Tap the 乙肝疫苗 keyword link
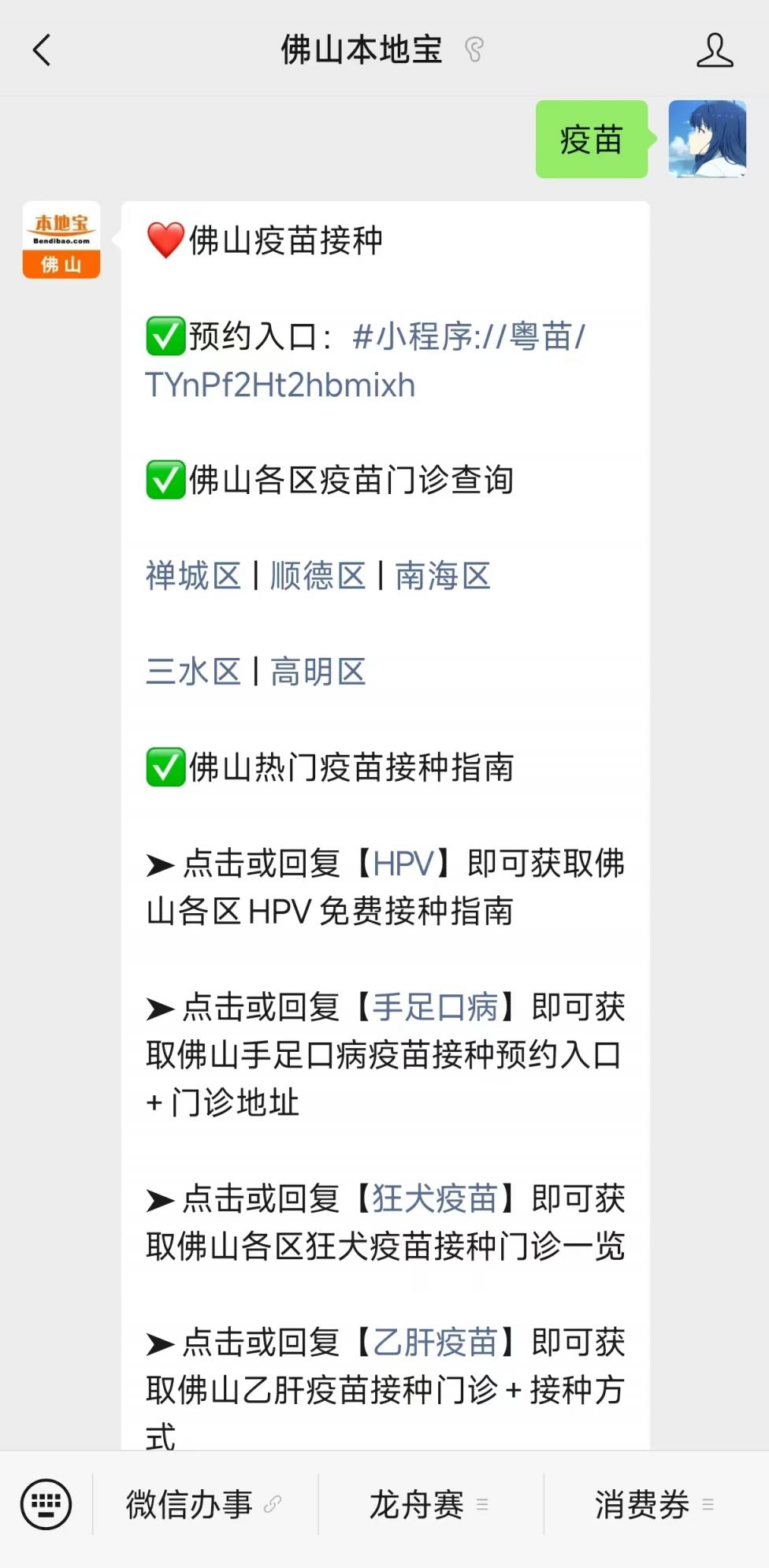 click(x=435, y=1343)
